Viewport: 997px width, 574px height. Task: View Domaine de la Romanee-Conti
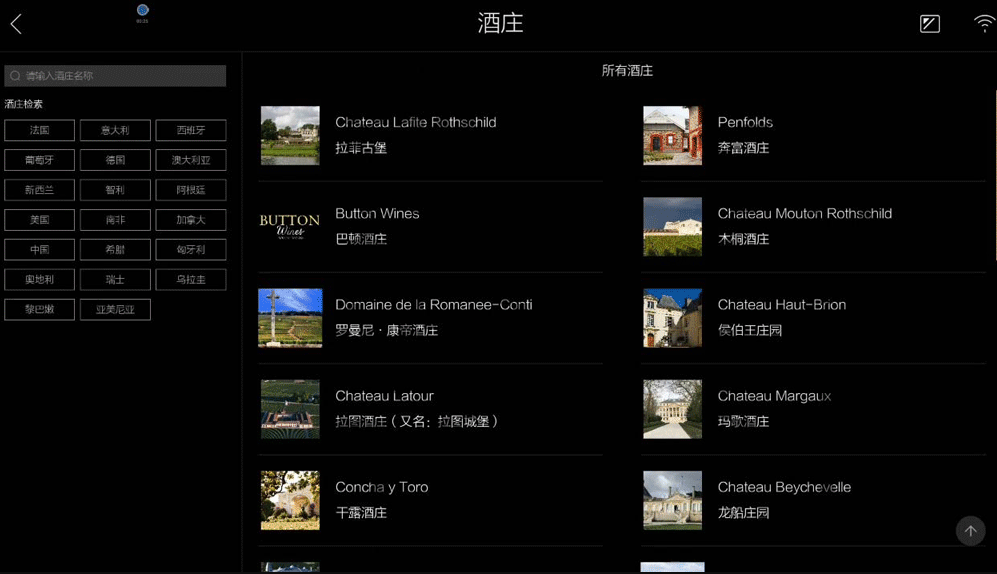[x=433, y=317]
